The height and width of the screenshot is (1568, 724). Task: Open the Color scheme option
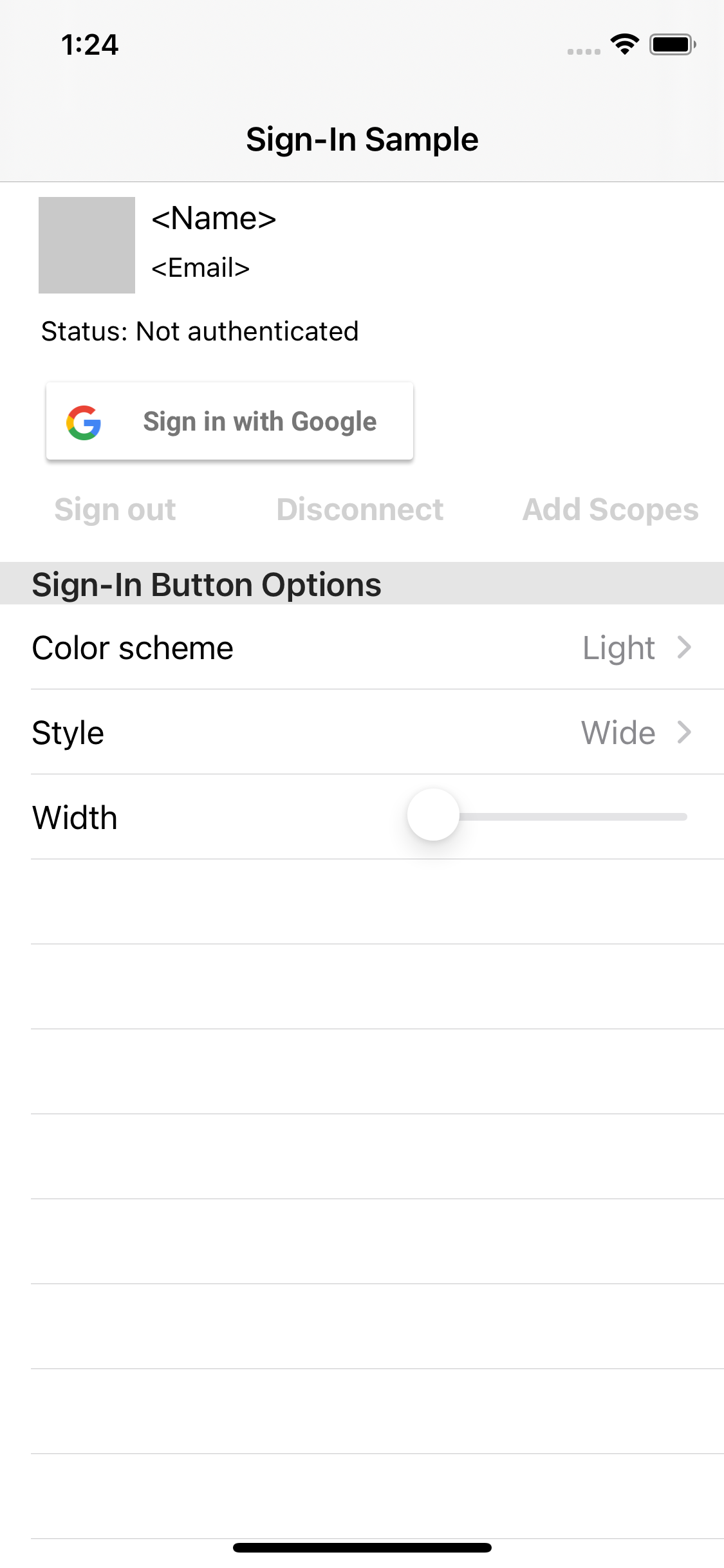pos(362,648)
